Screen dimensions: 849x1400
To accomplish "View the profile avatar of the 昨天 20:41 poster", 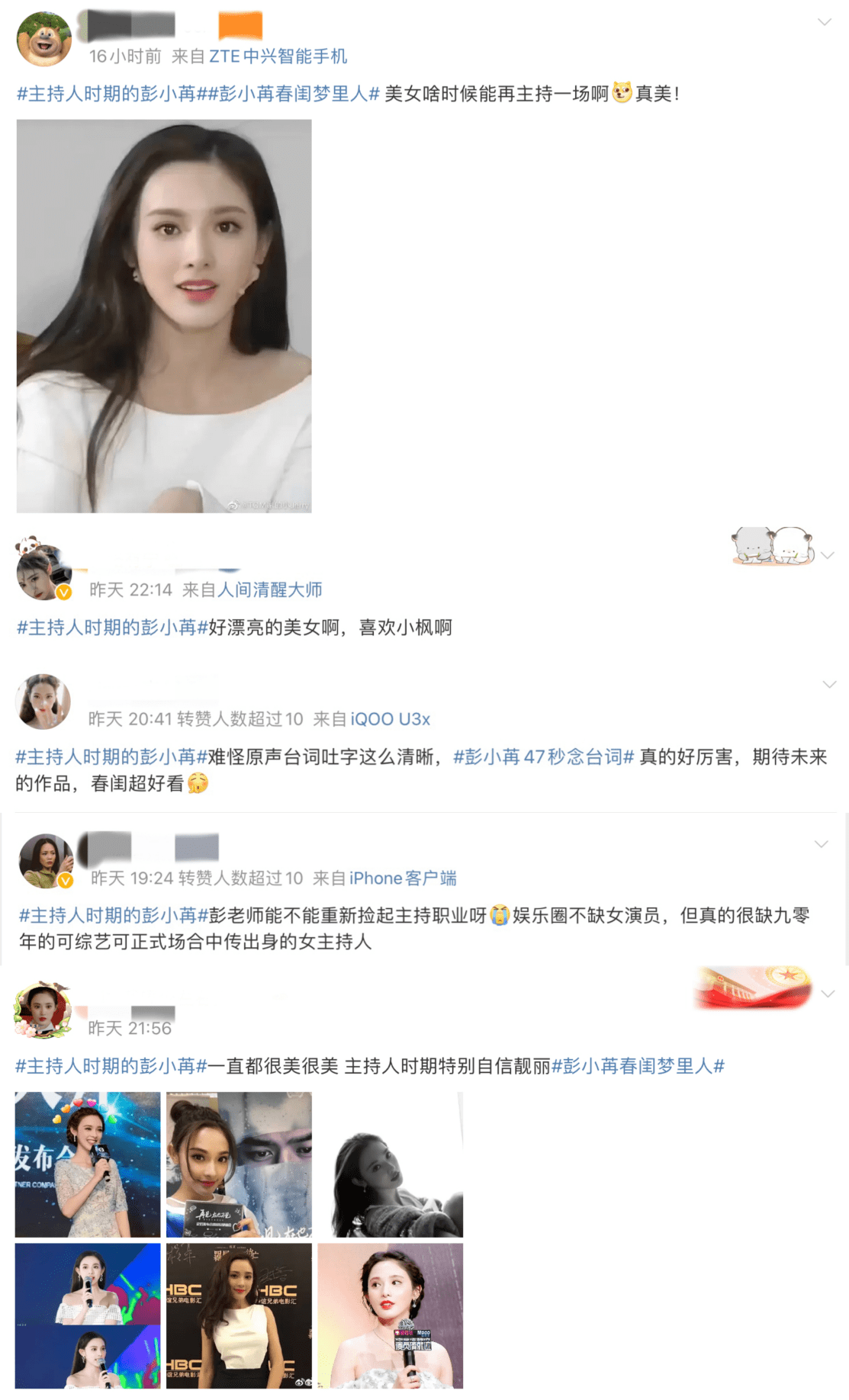I will pyautogui.click(x=43, y=702).
